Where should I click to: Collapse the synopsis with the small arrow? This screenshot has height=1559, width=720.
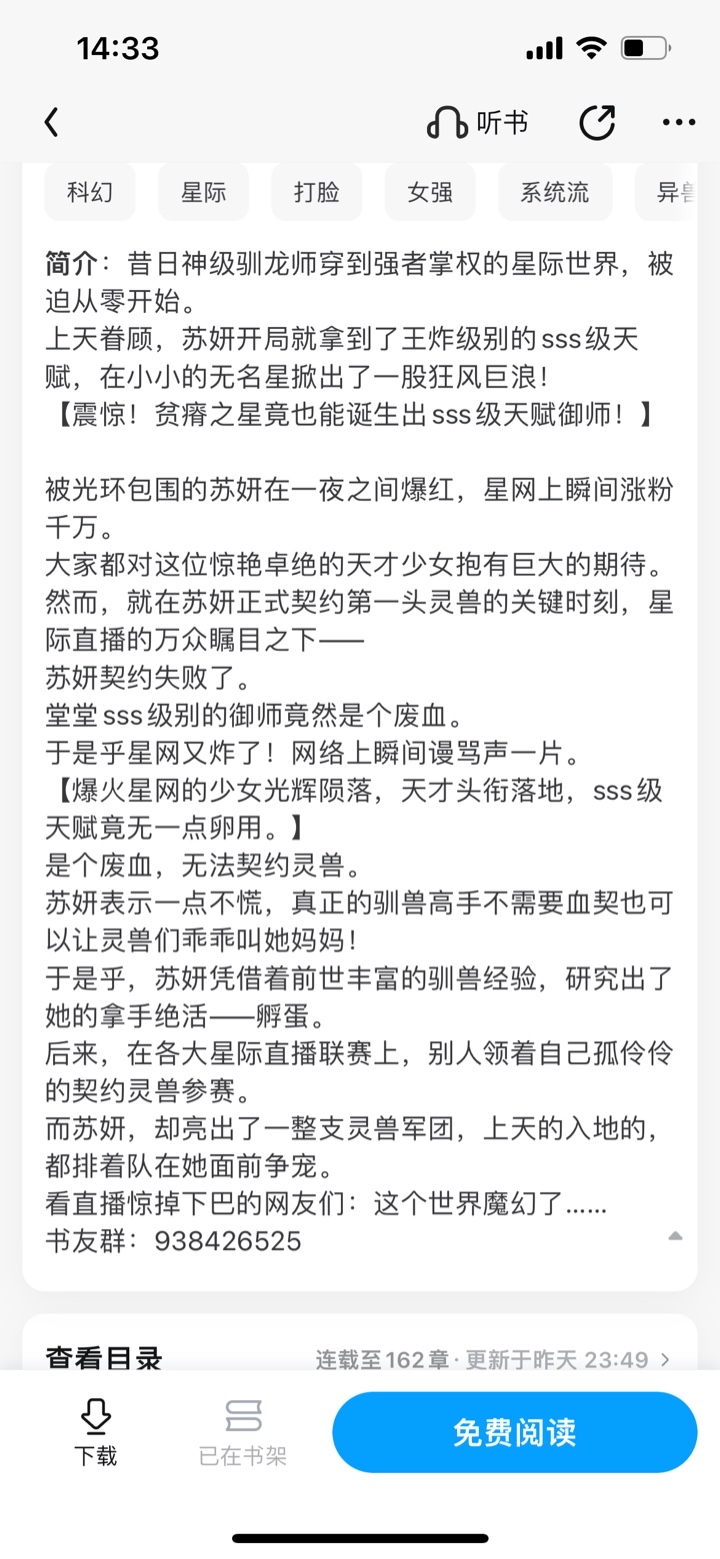click(x=675, y=1236)
